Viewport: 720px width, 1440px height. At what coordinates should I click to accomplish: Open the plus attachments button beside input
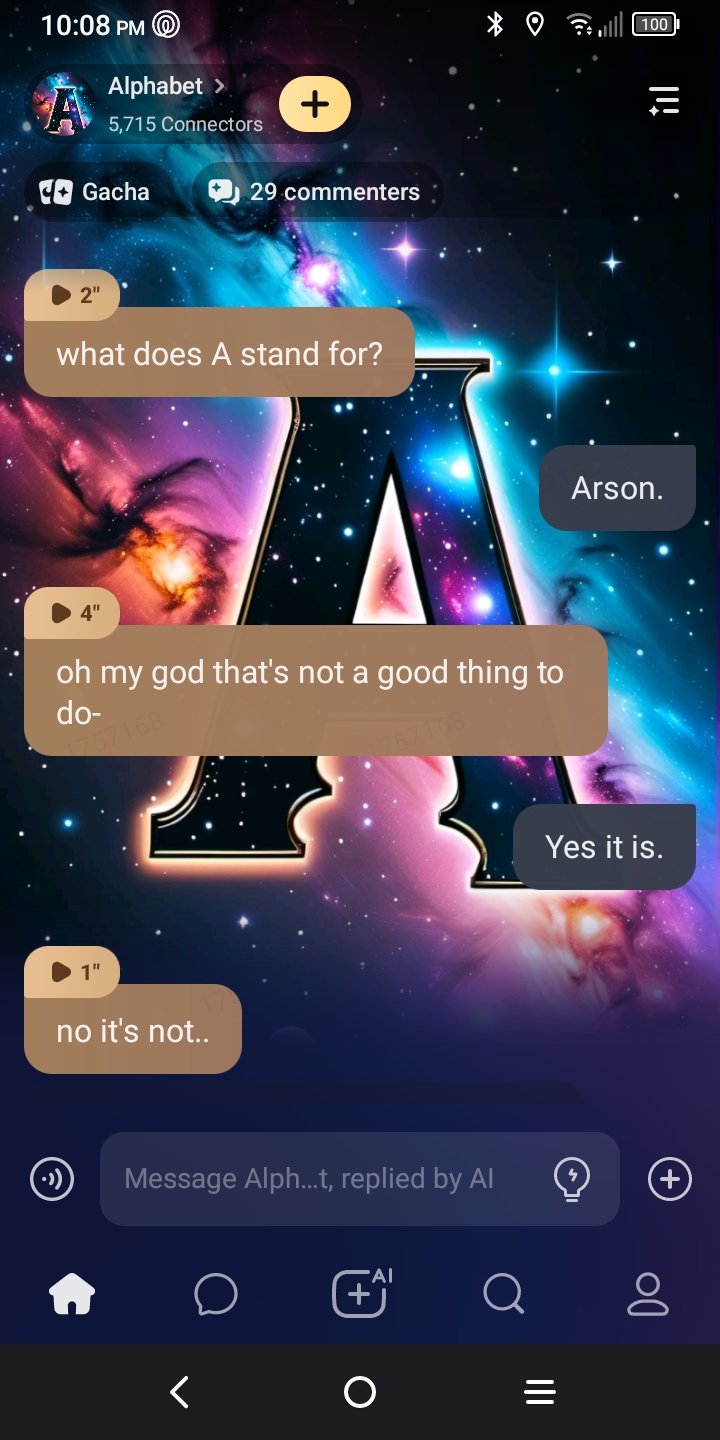point(670,1179)
